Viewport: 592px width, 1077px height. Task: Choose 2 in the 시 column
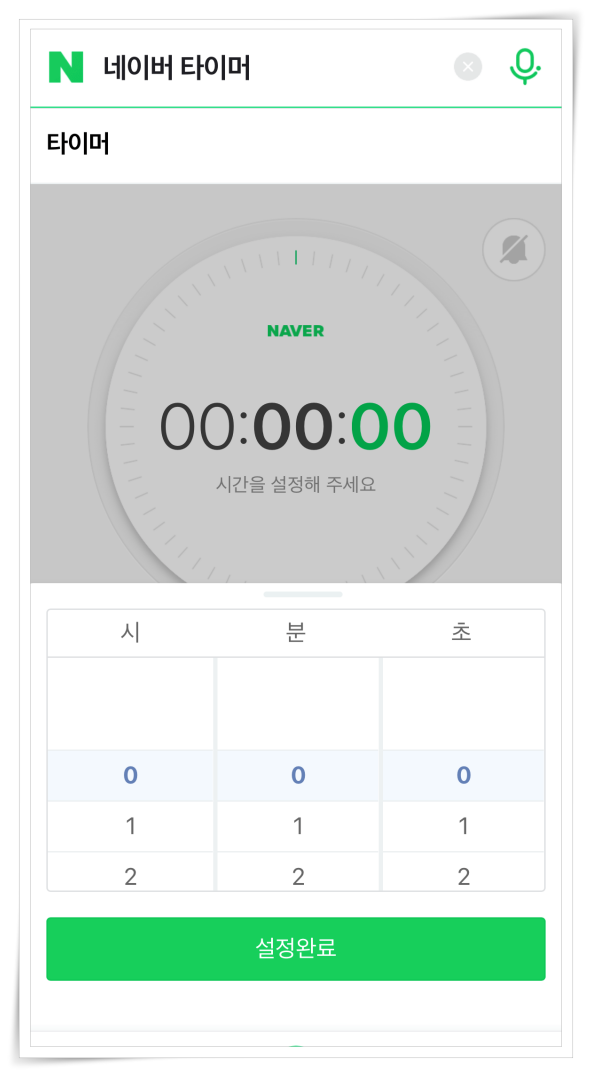click(x=130, y=873)
